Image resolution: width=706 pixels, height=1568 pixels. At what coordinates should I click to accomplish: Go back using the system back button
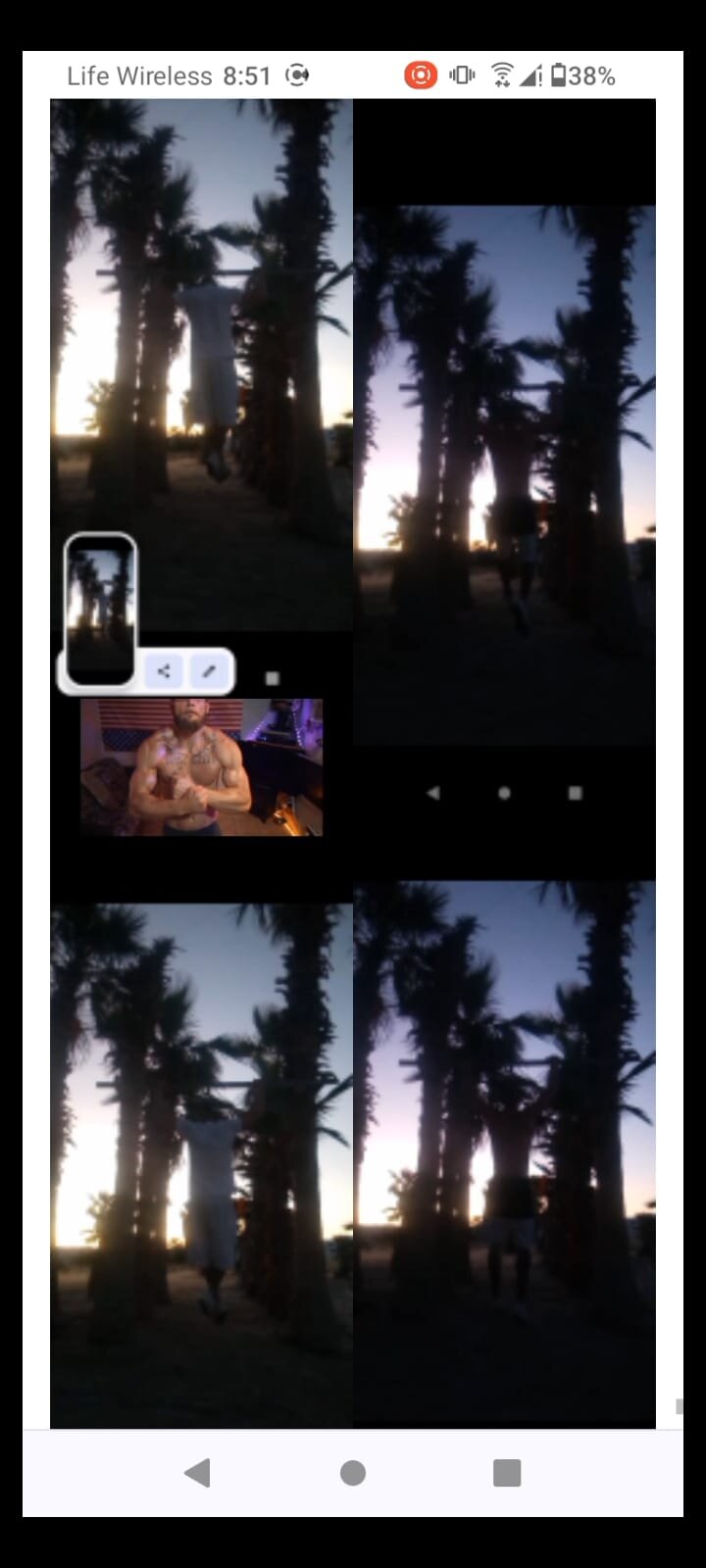click(x=197, y=1472)
